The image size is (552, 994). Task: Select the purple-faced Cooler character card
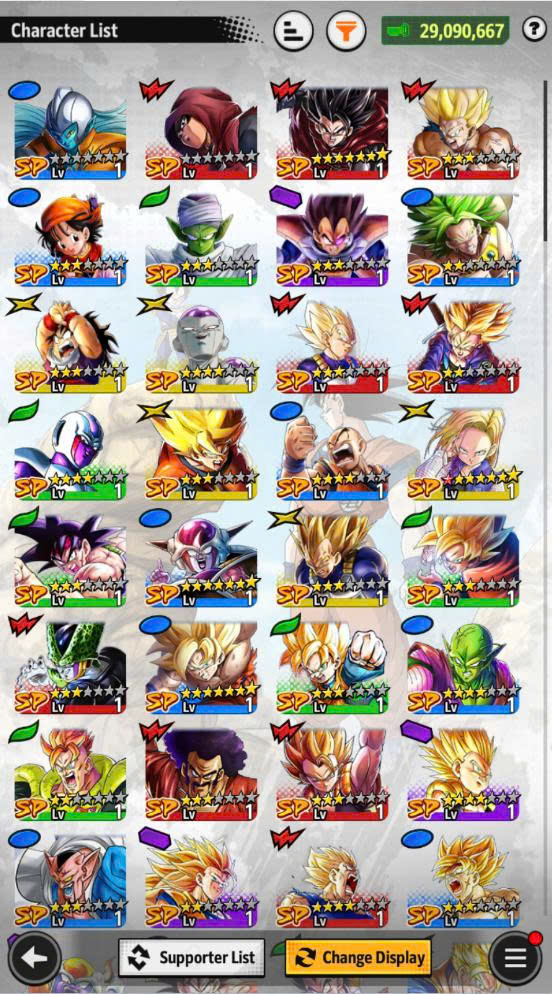[70, 453]
